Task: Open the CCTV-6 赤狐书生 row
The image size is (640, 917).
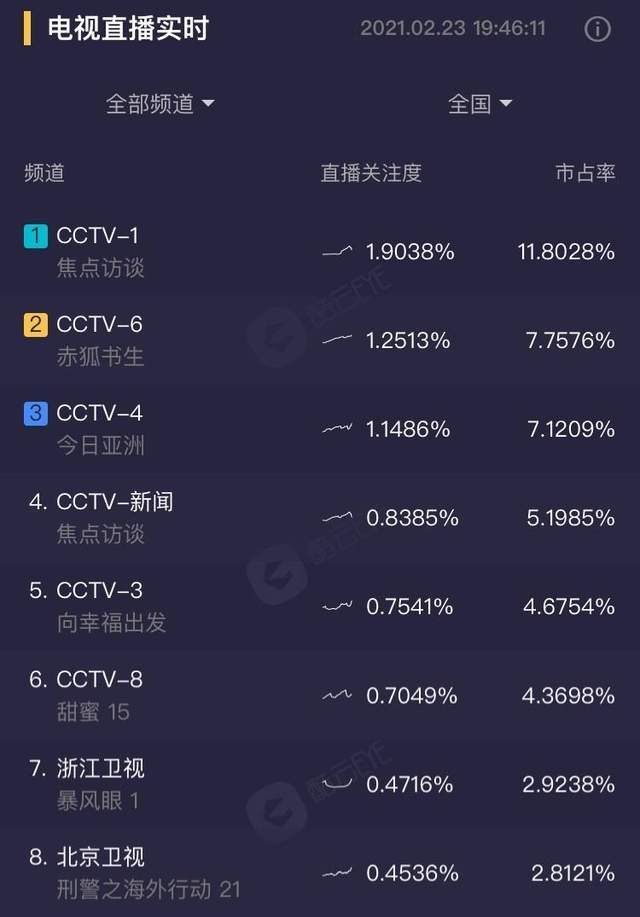Action: [x=320, y=340]
